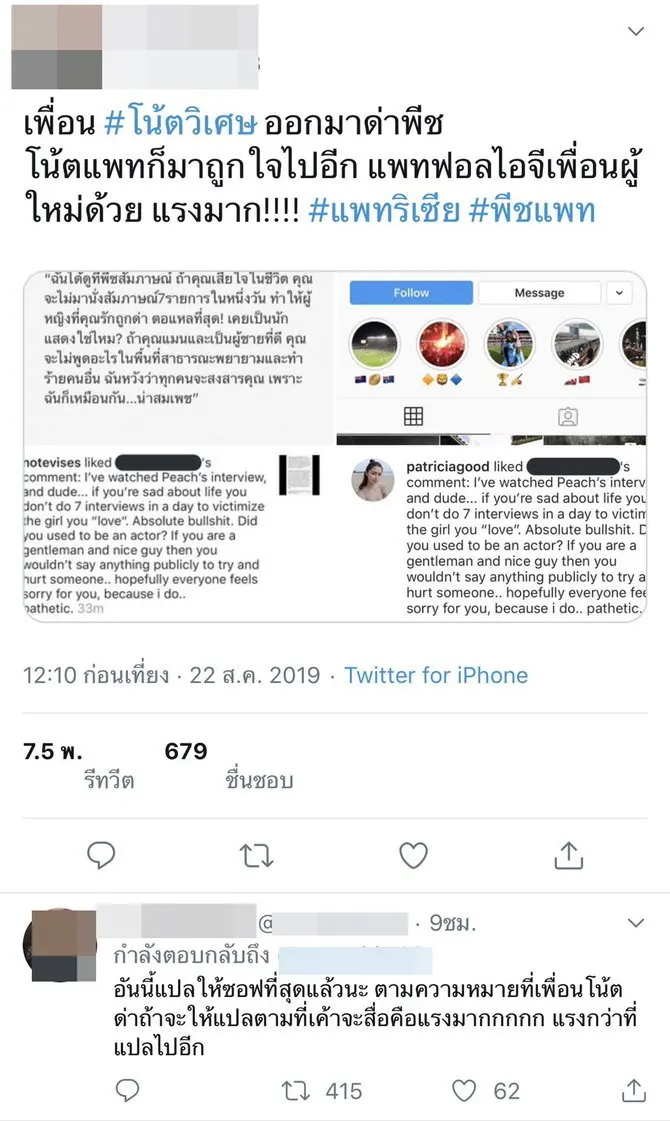Open the reply author's avatar
Screen dimensions: 670x1121
[59, 945]
